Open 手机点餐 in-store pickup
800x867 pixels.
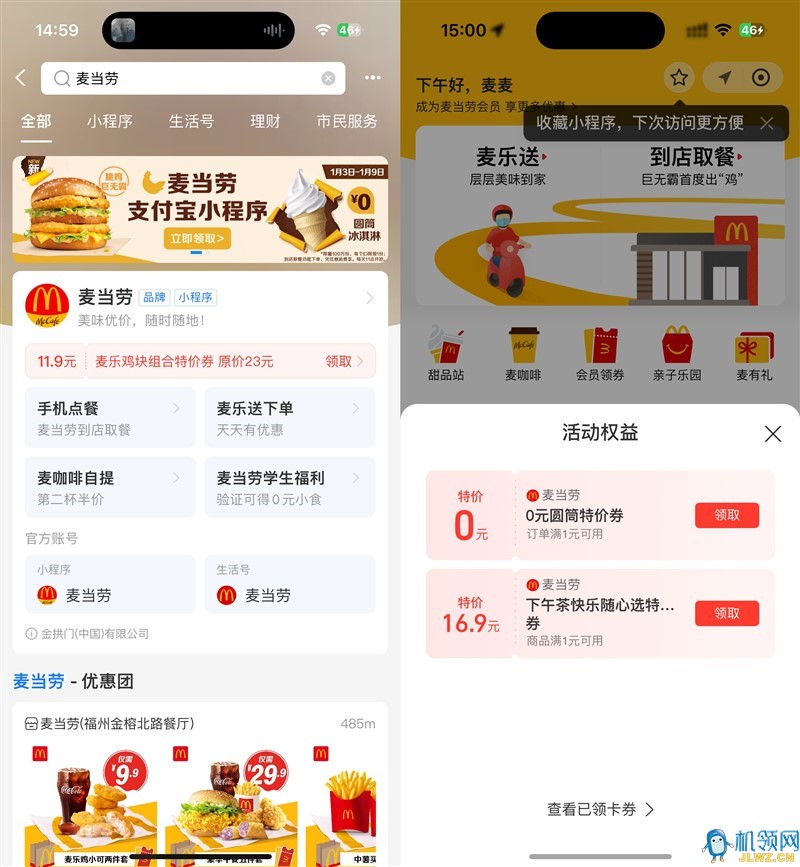(x=110, y=418)
